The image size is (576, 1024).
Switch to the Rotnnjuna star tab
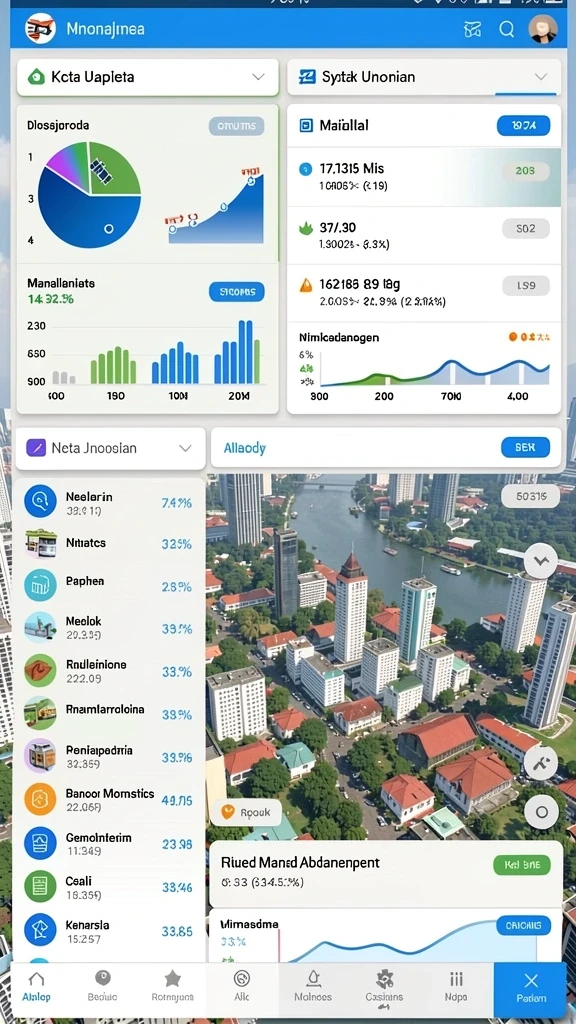click(172, 985)
